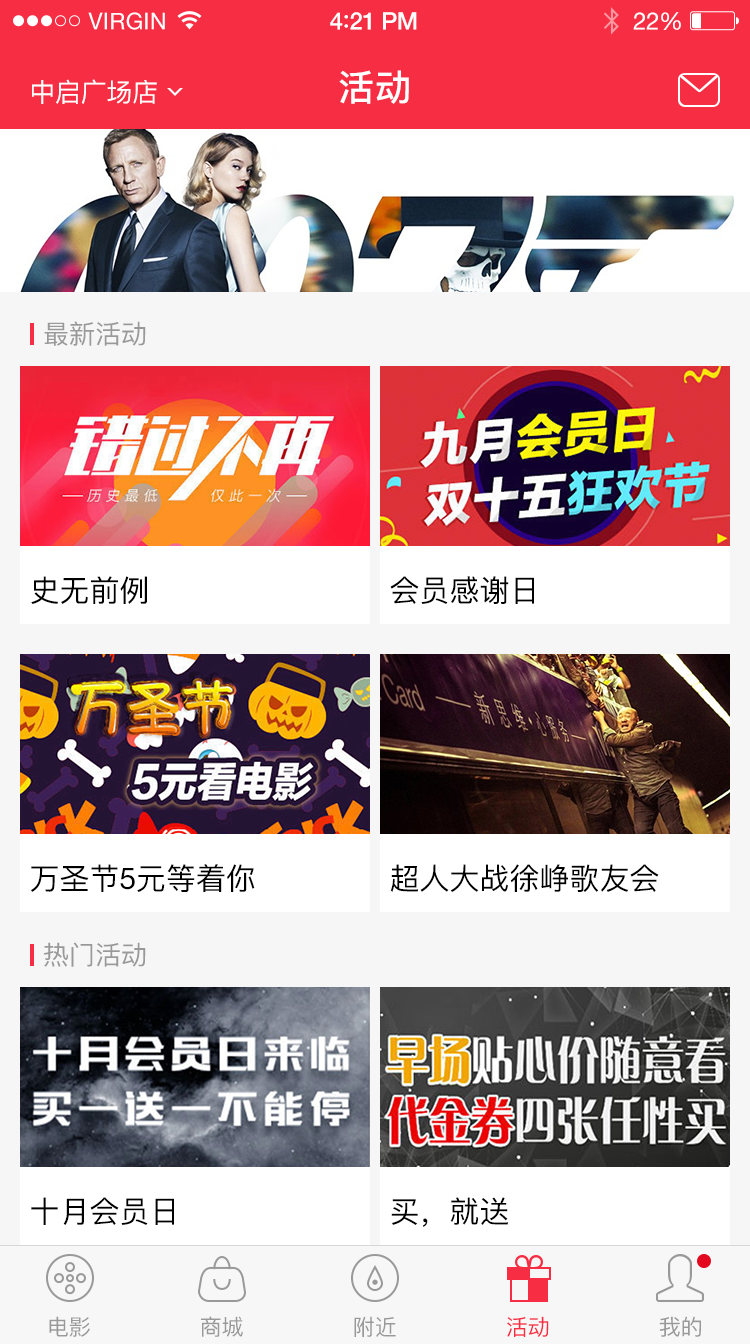The height and width of the screenshot is (1344, 750).
Task: Open the 史无前例 activity card
Action: click(195, 495)
